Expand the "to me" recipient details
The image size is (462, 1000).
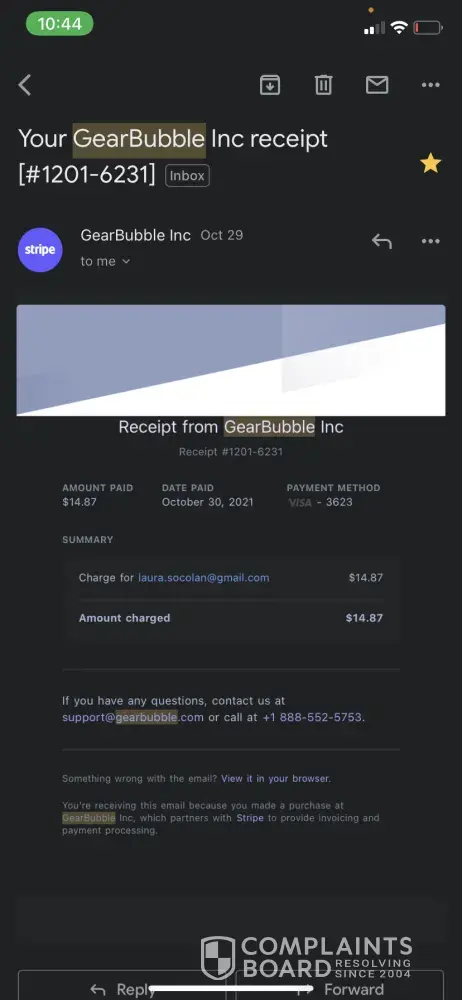pyautogui.click(x=105, y=261)
